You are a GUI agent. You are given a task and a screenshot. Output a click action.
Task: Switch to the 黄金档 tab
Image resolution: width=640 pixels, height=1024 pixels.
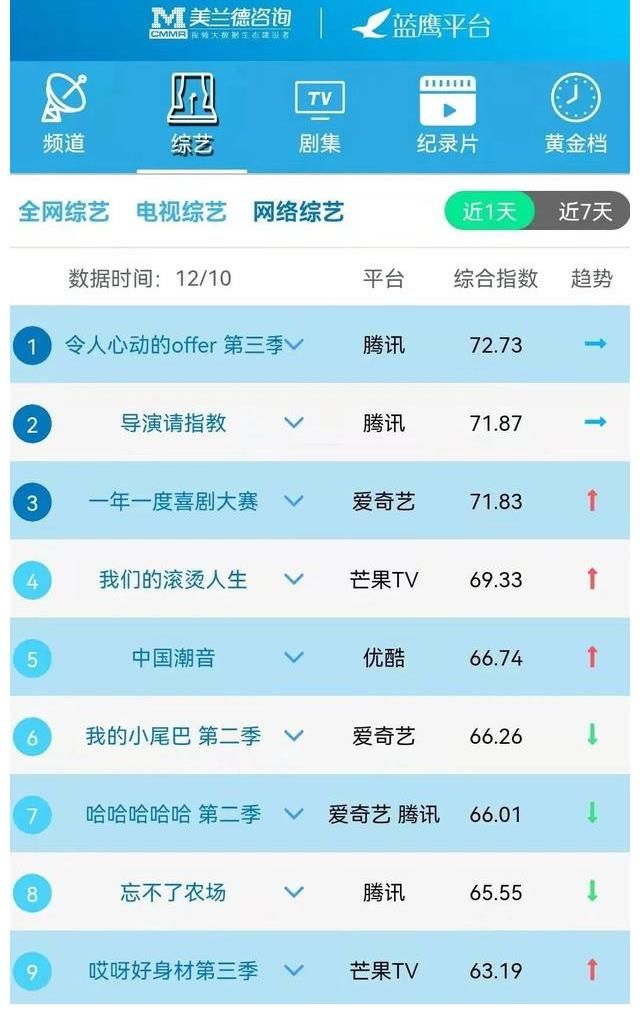[575, 115]
